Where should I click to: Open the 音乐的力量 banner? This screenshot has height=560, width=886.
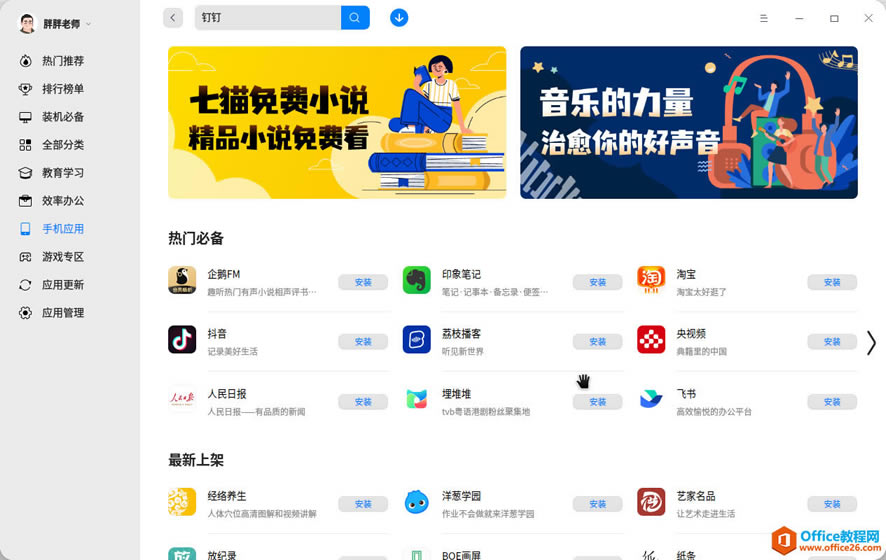tap(688, 122)
